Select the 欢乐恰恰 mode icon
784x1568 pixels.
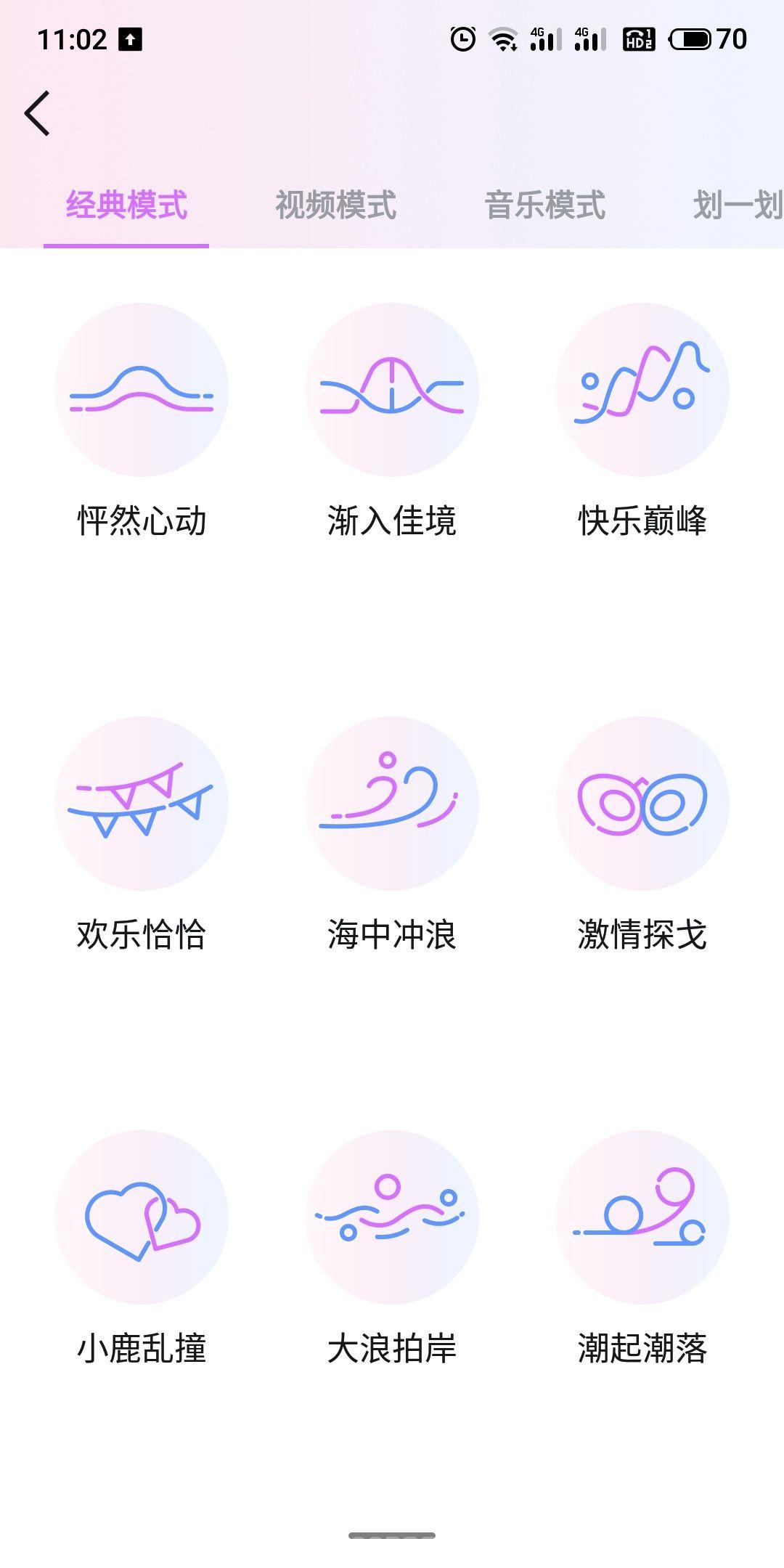(142, 802)
